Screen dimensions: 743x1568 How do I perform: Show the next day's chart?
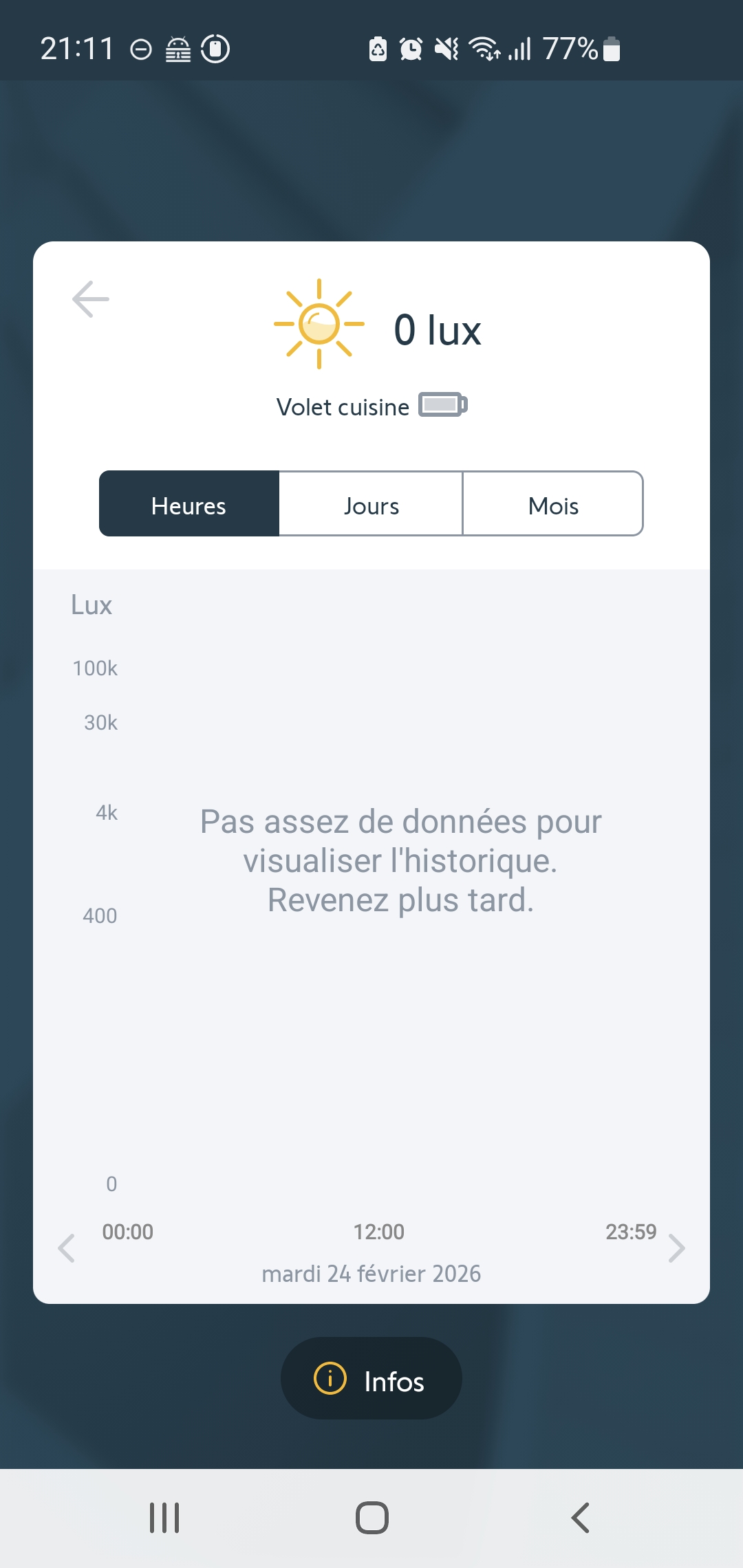pyautogui.click(x=676, y=1248)
